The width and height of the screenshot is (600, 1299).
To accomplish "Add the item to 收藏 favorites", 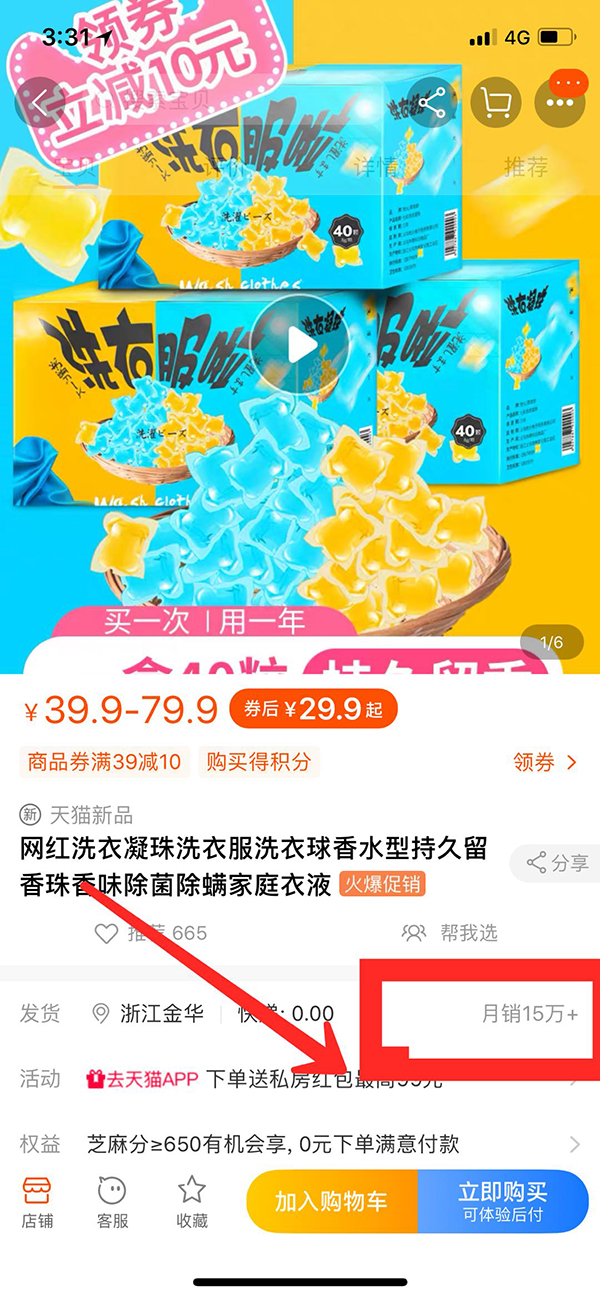I will [x=191, y=1202].
